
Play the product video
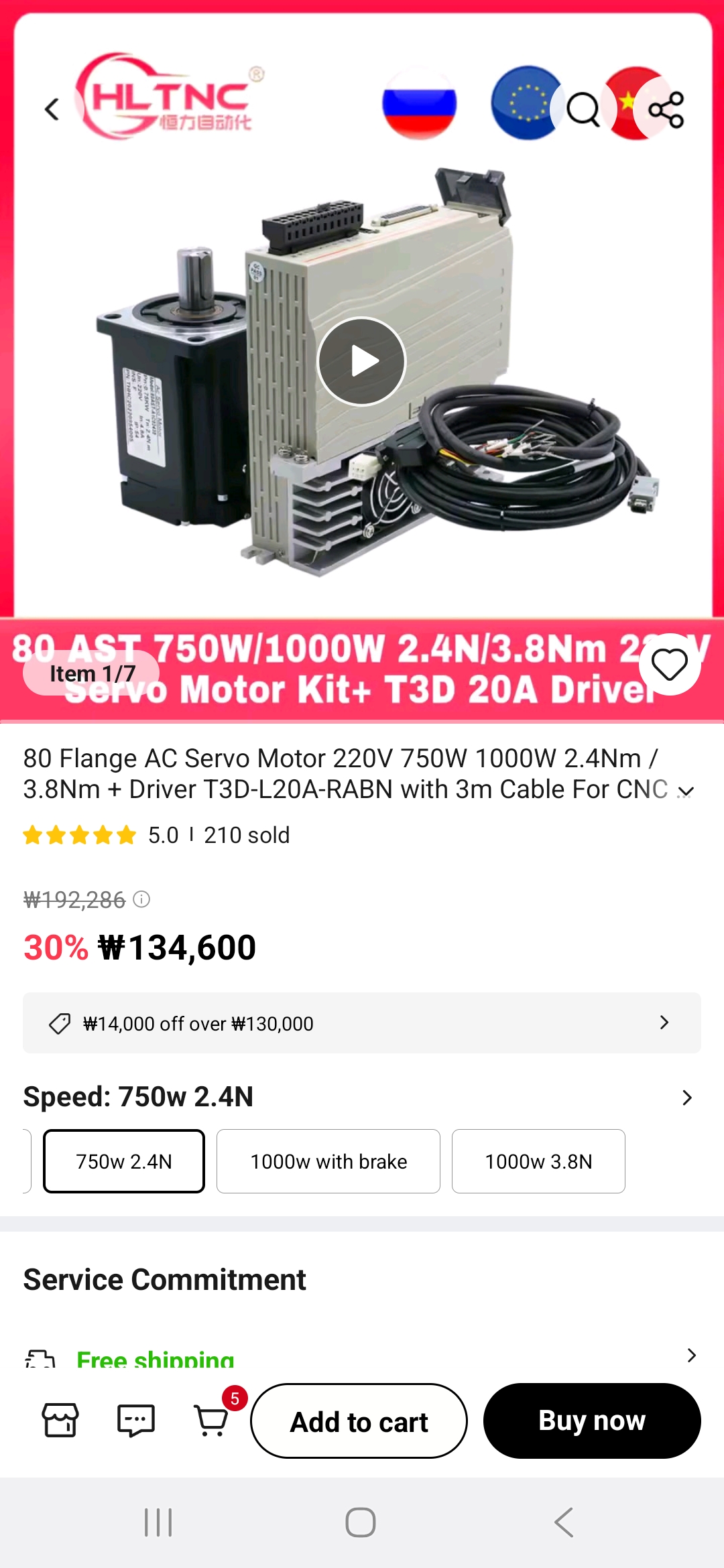tap(362, 361)
